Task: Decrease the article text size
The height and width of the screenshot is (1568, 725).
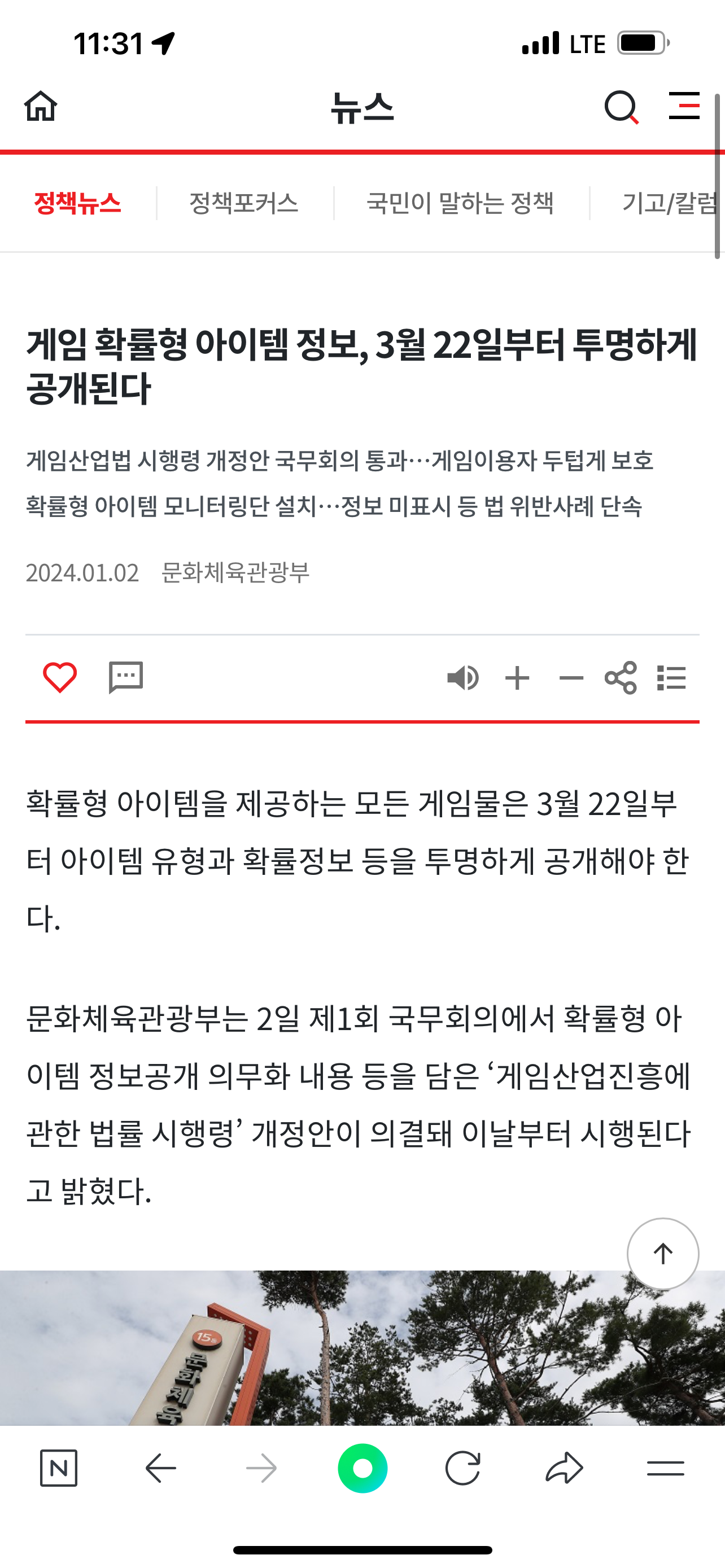Action: click(571, 678)
